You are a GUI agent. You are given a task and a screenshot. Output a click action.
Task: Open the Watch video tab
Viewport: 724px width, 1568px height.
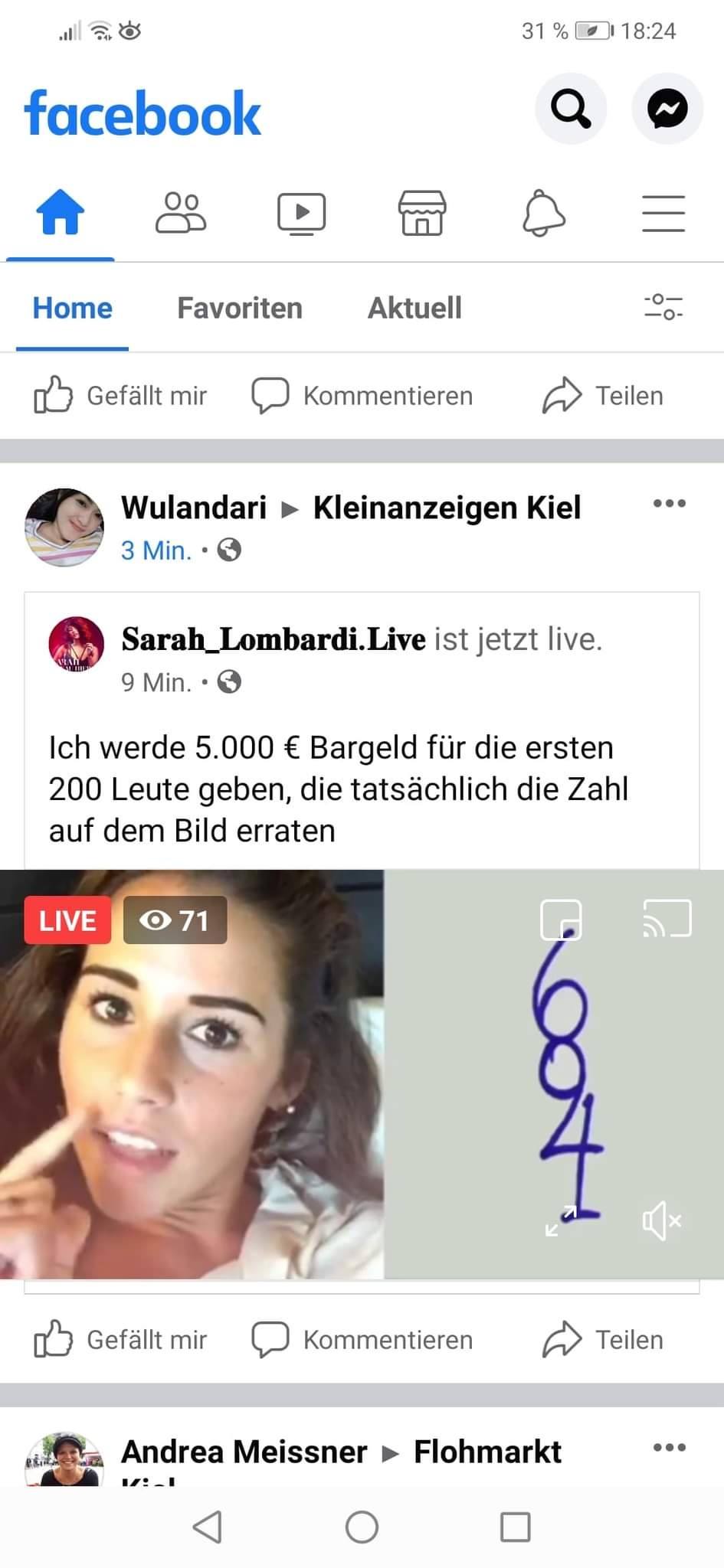tap(301, 214)
